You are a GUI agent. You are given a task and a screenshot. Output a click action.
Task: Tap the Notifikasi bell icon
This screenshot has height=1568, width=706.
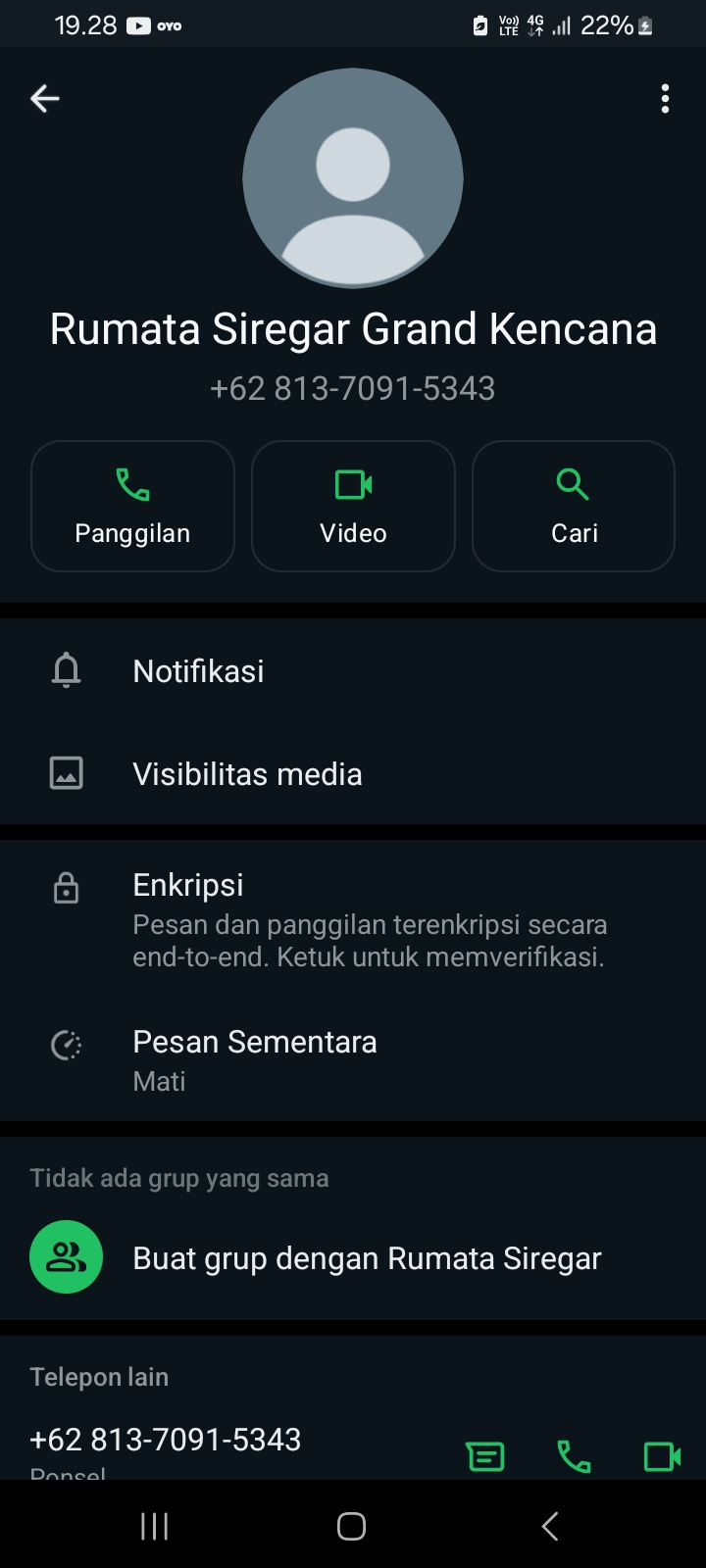[x=66, y=670]
